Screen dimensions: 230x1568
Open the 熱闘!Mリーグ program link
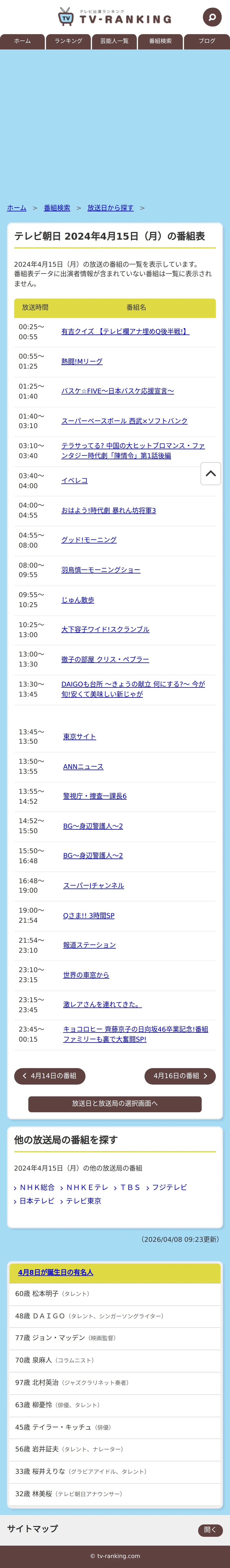[82, 362]
